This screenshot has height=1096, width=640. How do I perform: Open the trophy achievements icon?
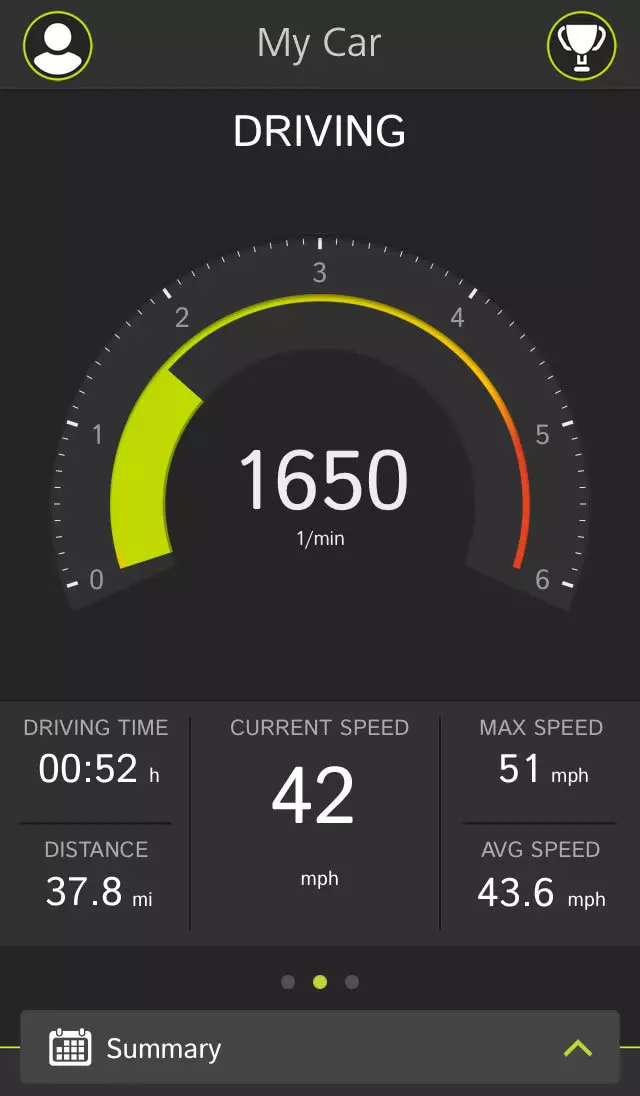click(581, 44)
